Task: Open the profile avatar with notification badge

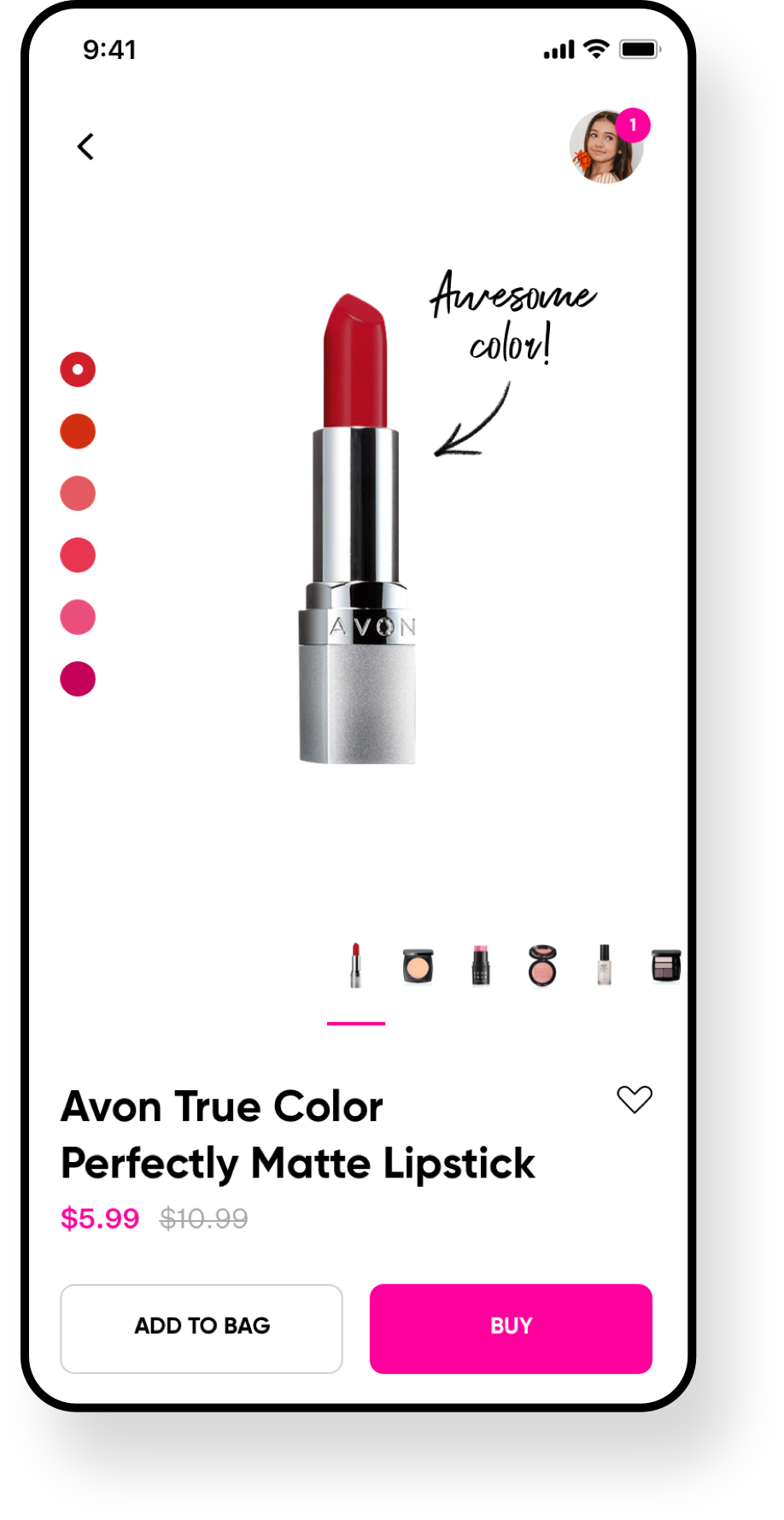Action: [x=606, y=147]
